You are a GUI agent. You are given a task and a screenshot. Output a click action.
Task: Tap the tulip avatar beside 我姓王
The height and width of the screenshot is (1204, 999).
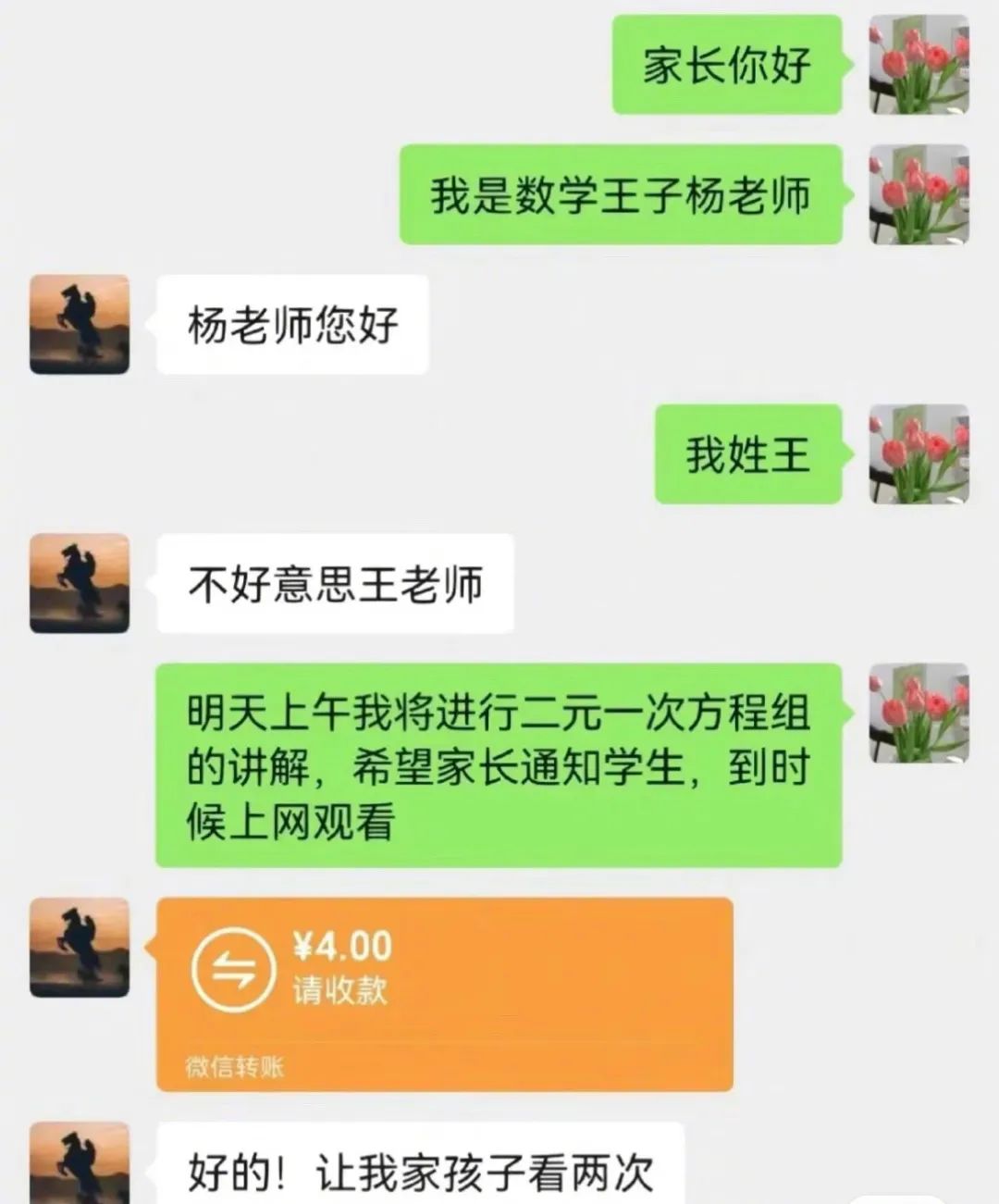point(919,454)
